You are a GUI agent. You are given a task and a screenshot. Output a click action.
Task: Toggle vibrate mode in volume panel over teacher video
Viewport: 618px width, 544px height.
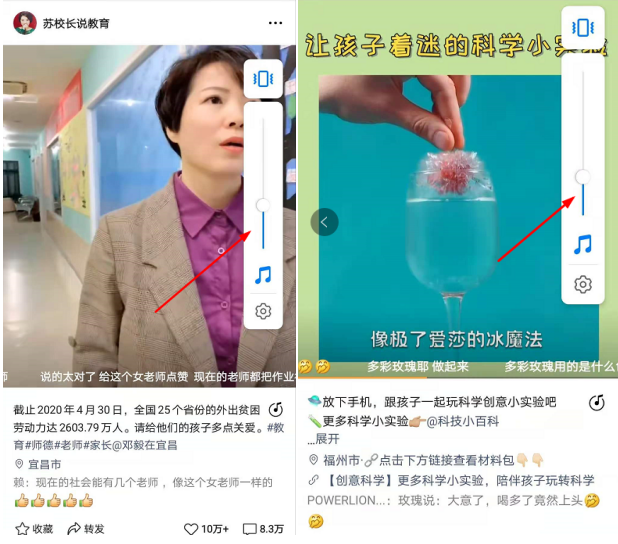click(x=263, y=79)
